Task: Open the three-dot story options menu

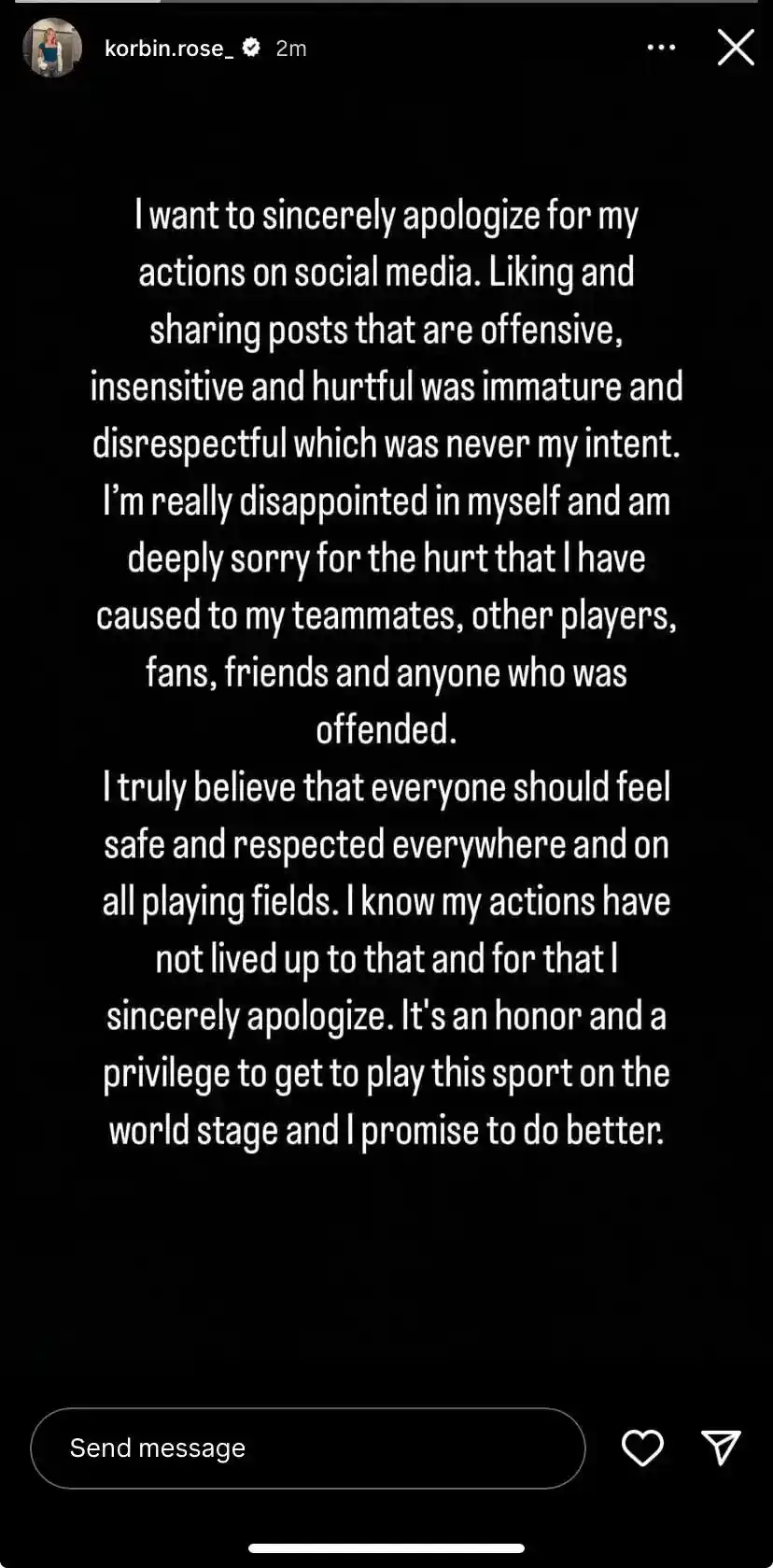Action: 661,48
